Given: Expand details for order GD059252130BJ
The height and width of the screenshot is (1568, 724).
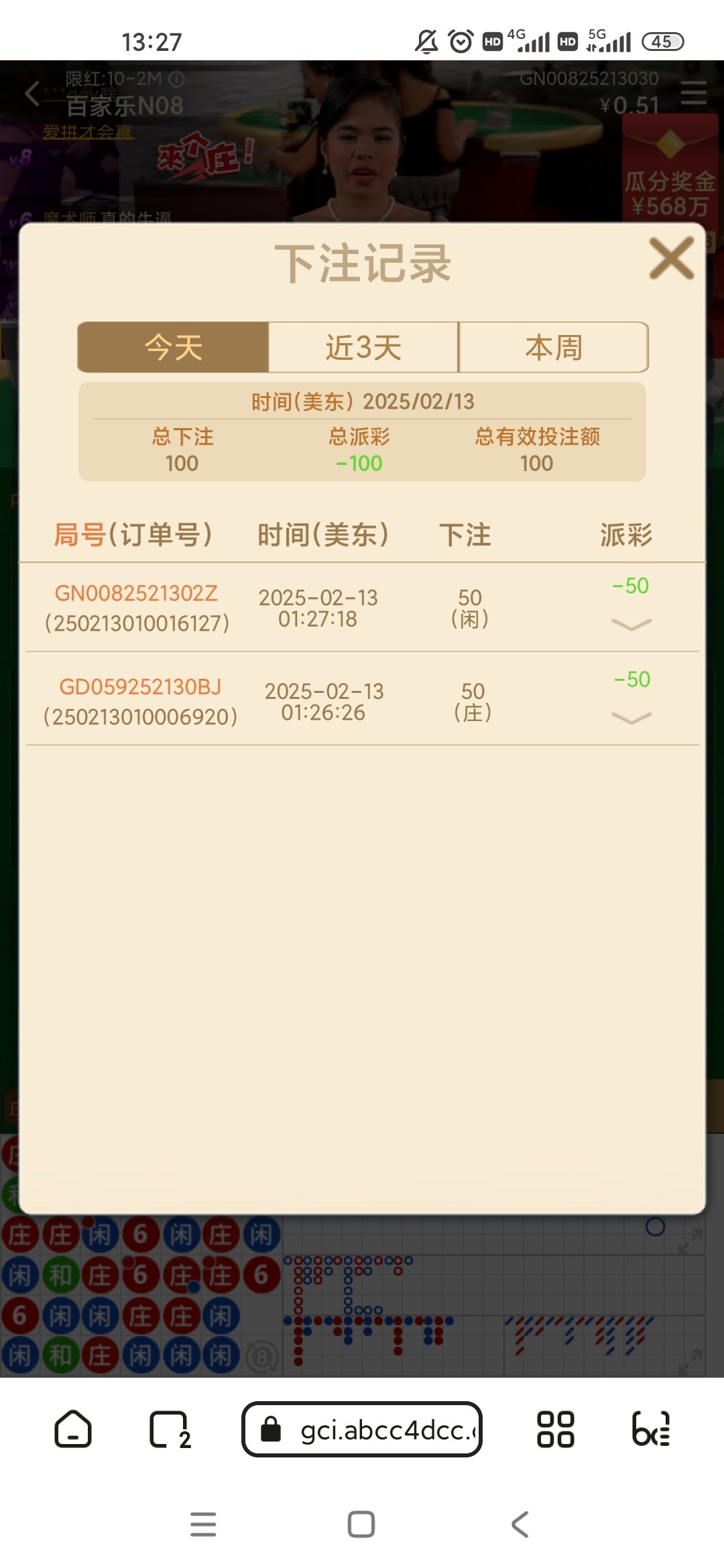Looking at the screenshot, I should coord(631,718).
